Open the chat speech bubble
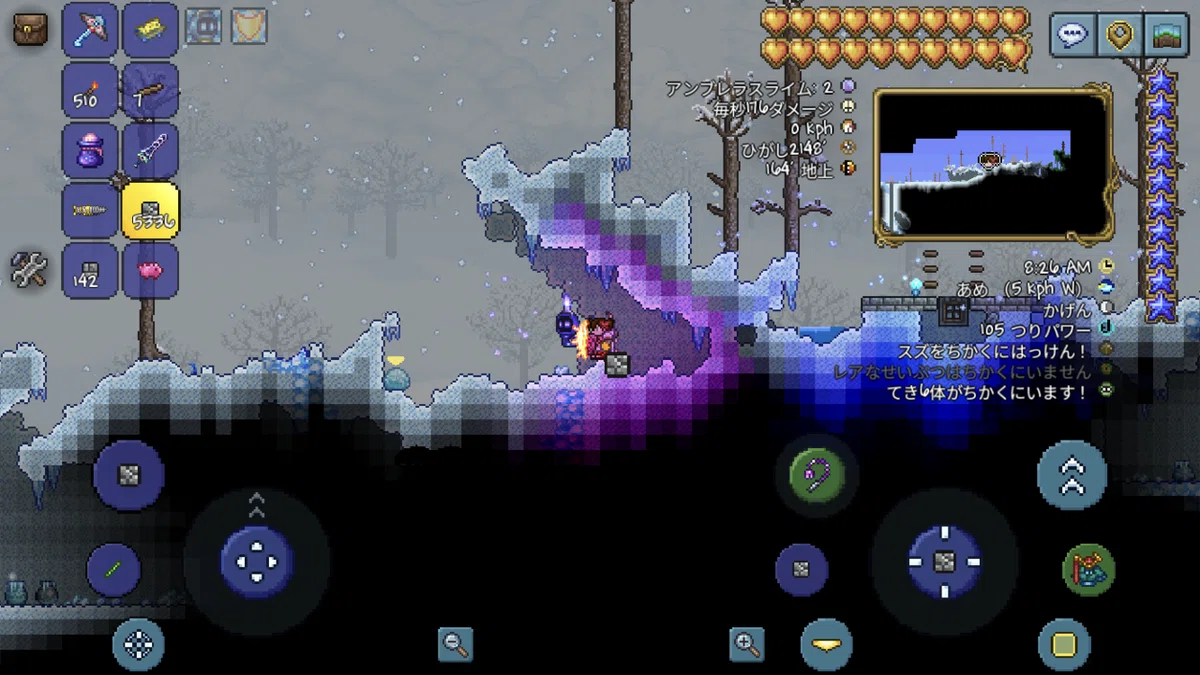The image size is (1200, 675). (x=1074, y=36)
